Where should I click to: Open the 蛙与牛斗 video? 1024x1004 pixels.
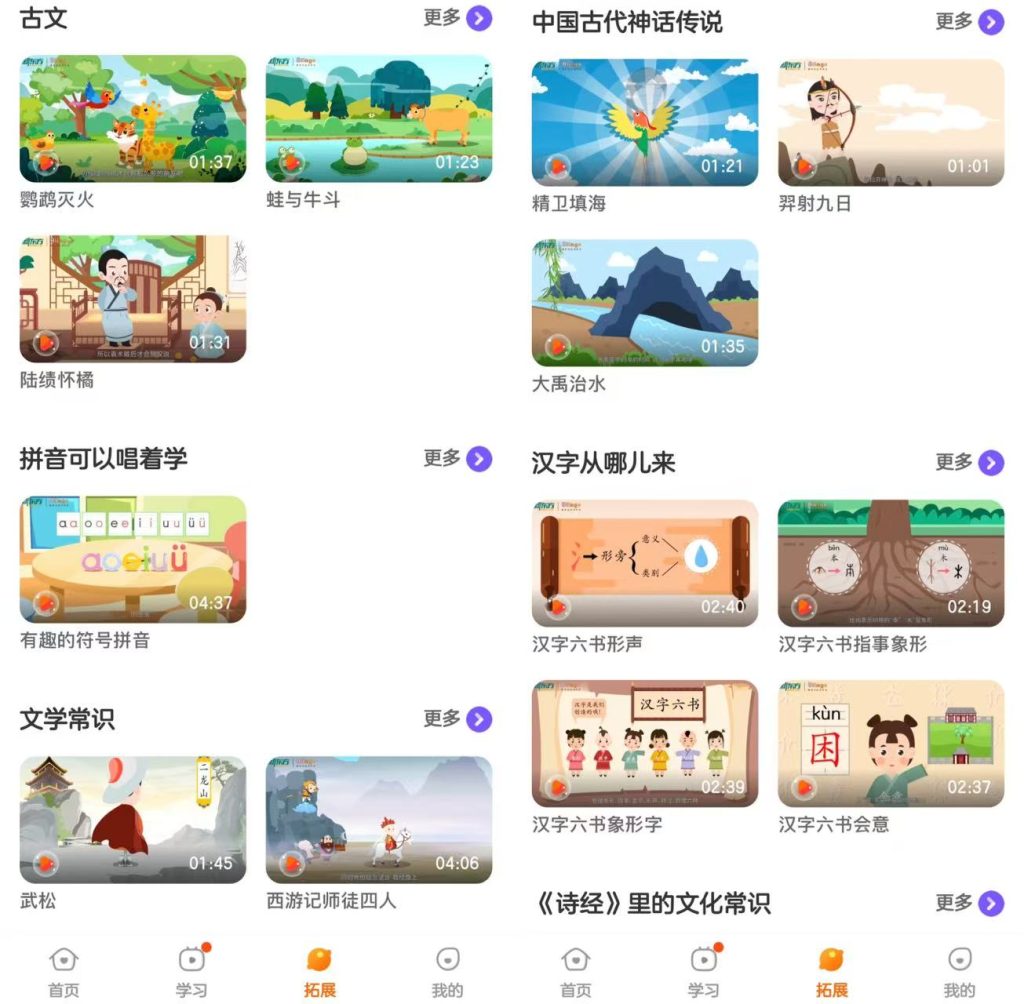[379, 118]
